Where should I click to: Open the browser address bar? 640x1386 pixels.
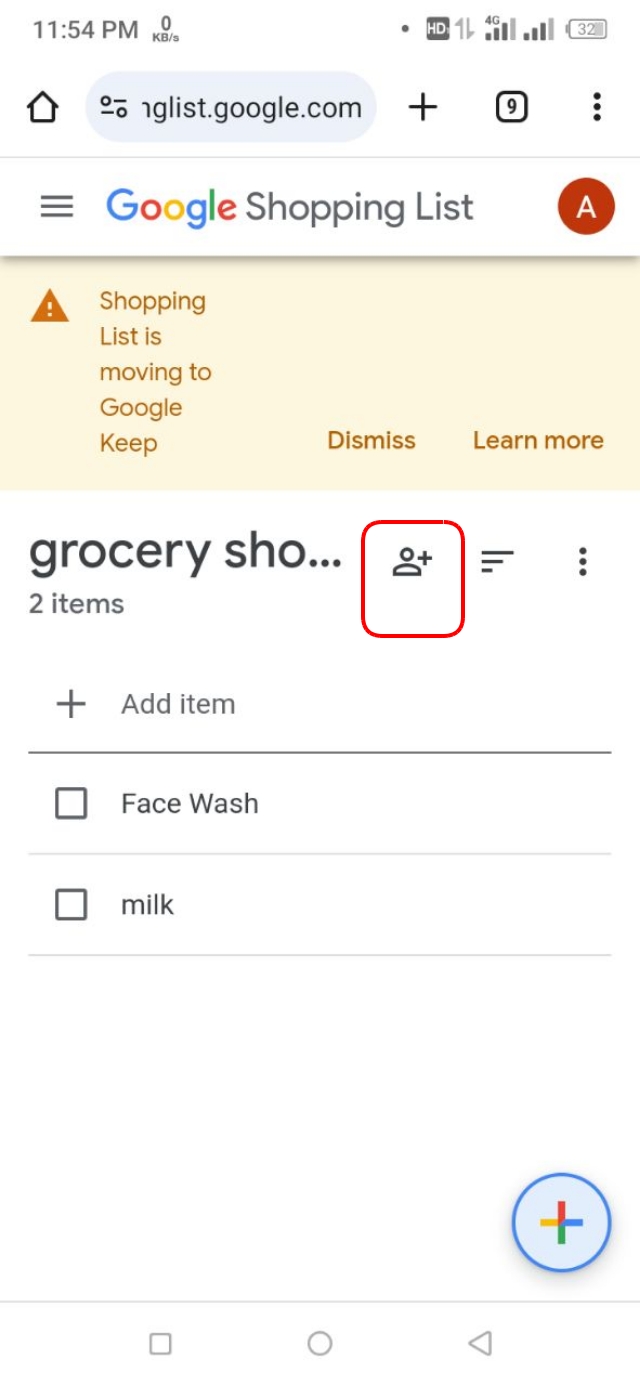[x=232, y=107]
